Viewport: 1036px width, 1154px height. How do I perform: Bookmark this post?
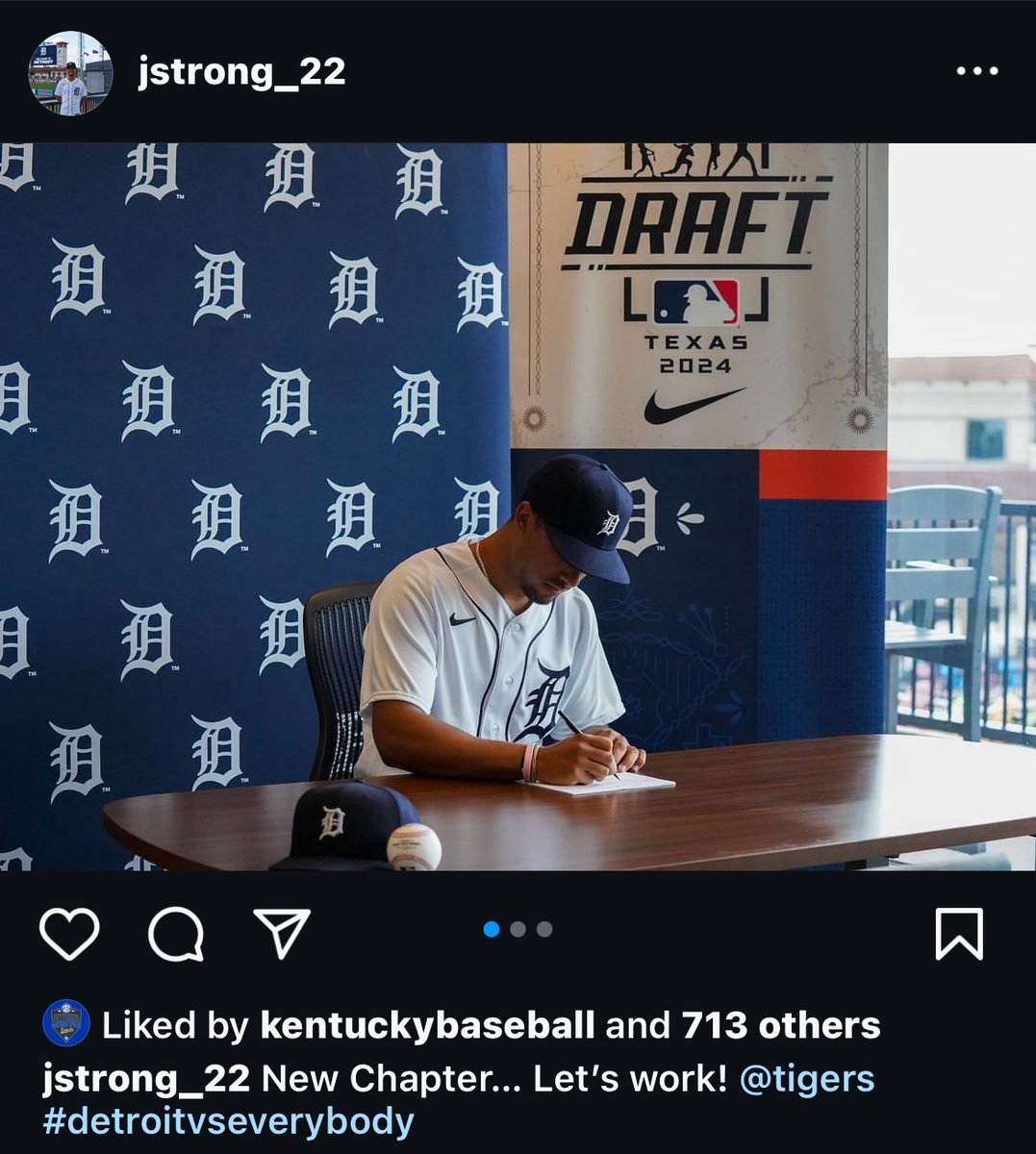click(x=959, y=934)
